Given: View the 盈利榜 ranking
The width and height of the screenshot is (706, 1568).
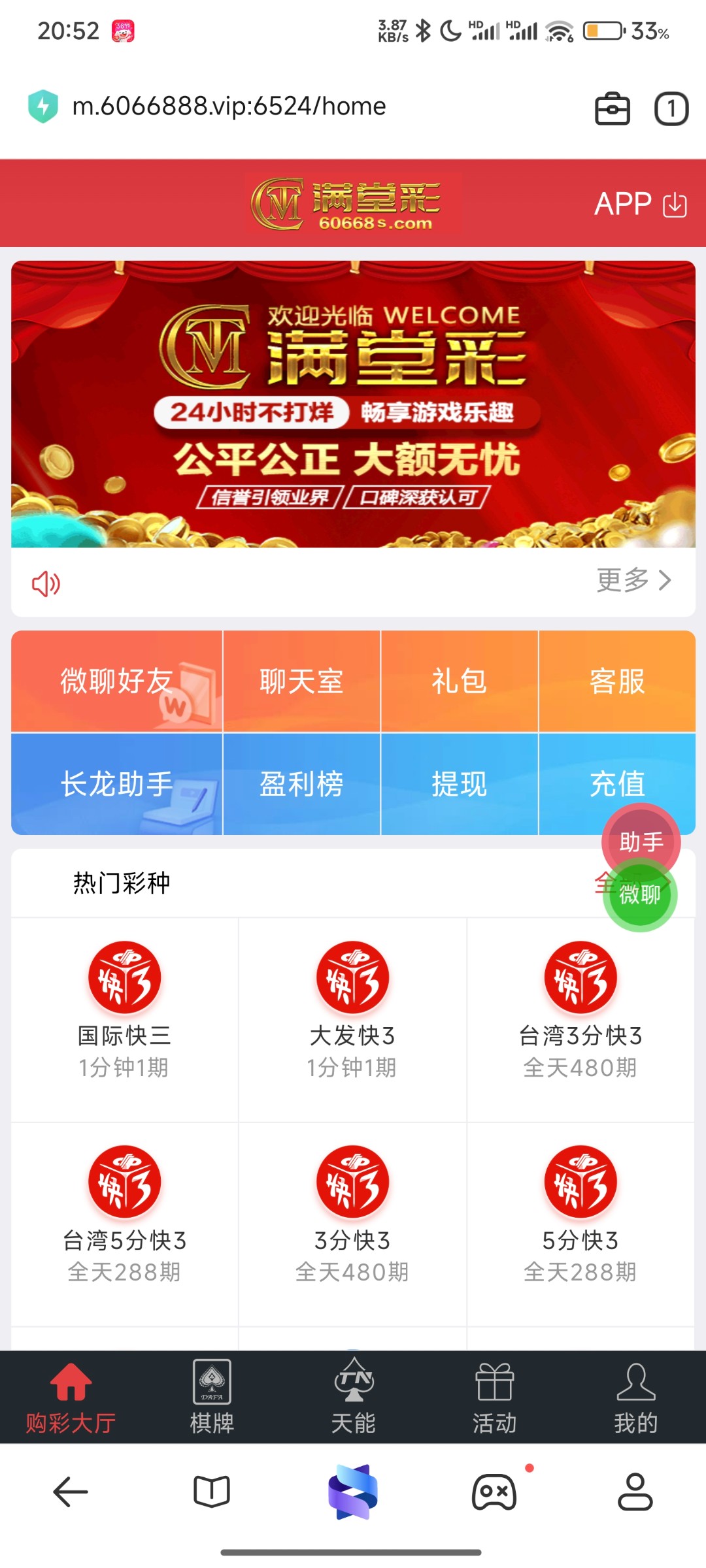Looking at the screenshot, I should 301,783.
